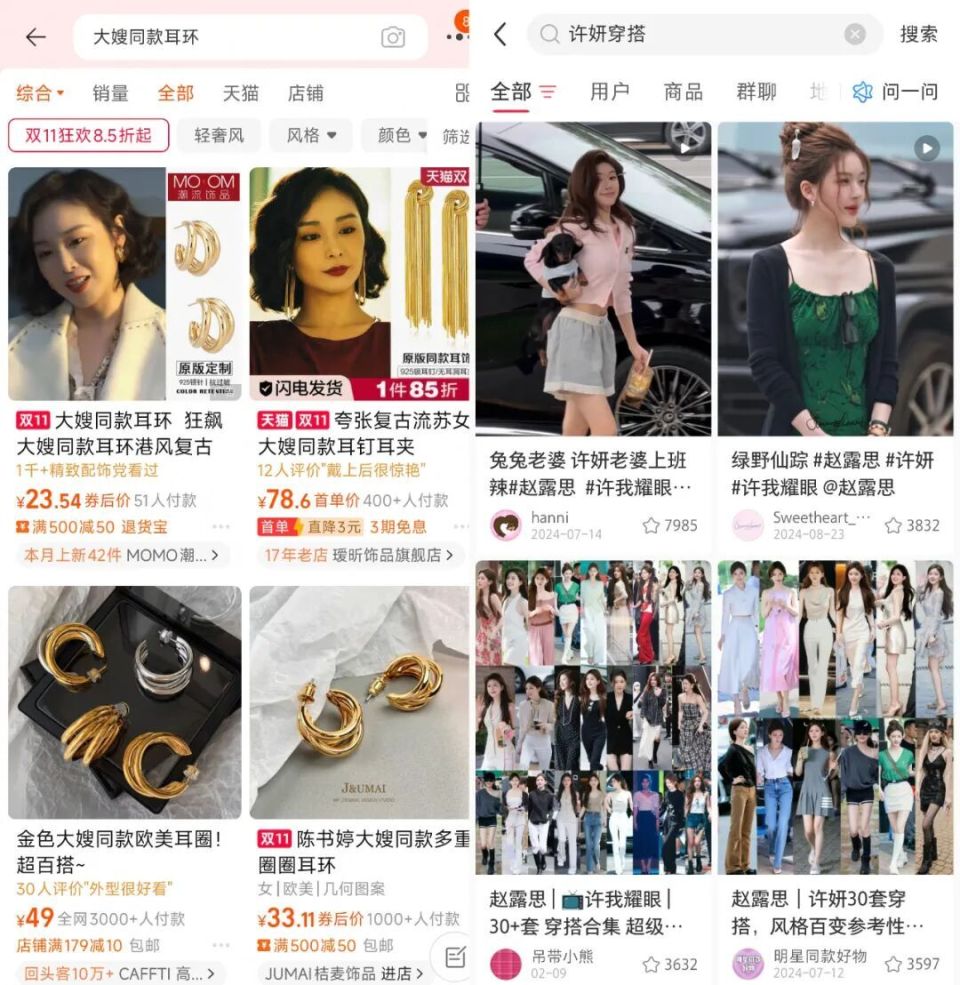Open the MOMO潮 shop link

120,555
